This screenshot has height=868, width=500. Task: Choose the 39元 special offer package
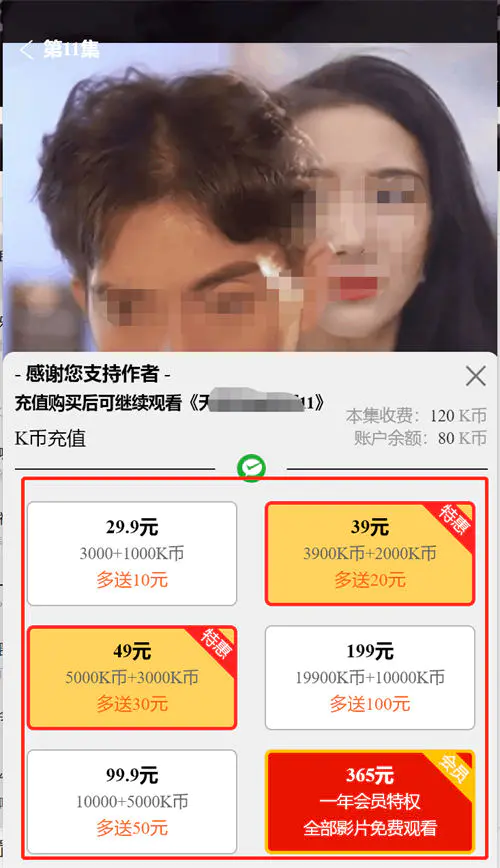tap(370, 554)
